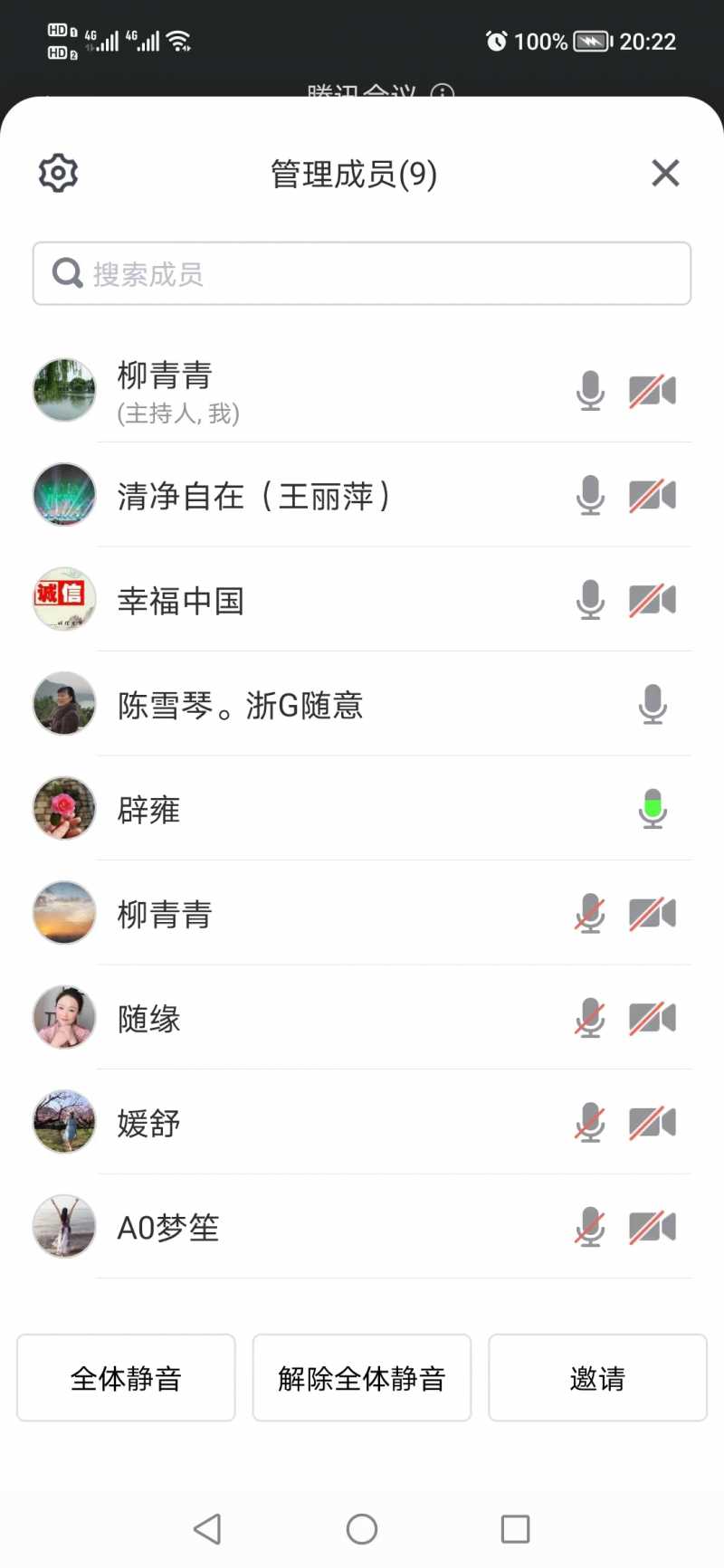Viewport: 724px width, 1568px height.
Task: Tap the microphone icon for 辟雍
Action: click(x=653, y=809)
